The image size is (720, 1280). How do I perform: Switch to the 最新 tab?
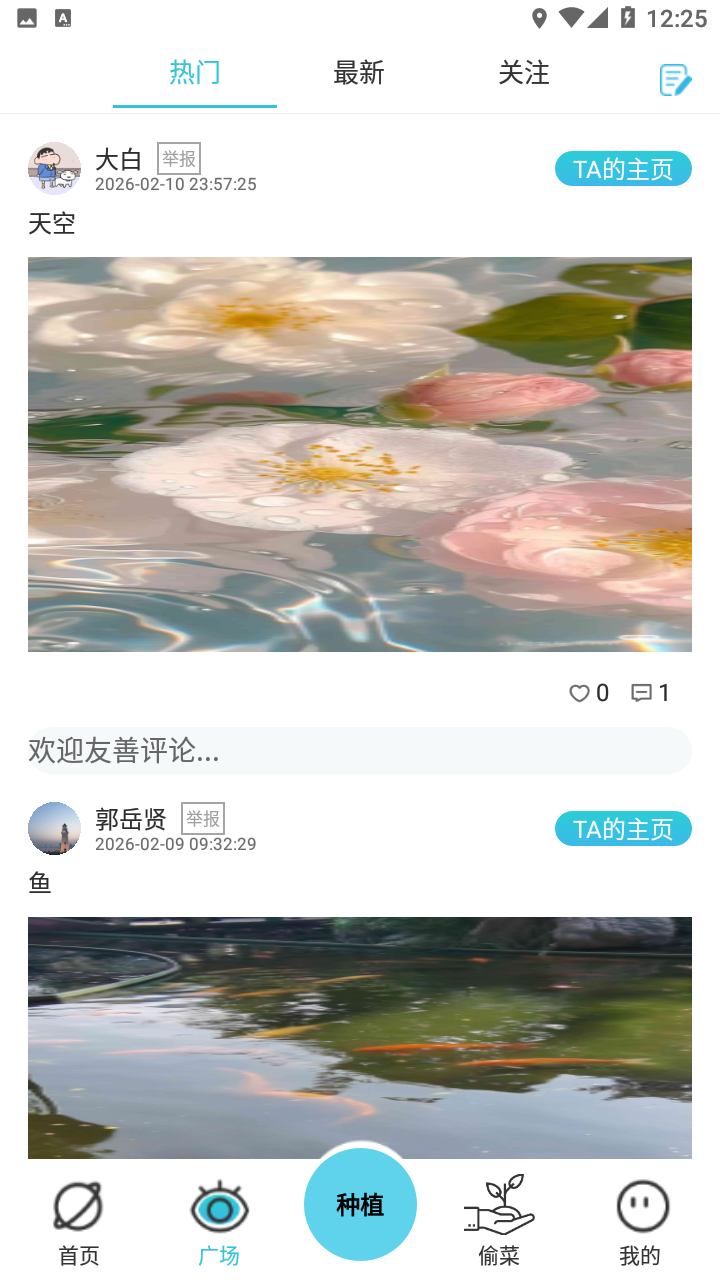[359, 72]
